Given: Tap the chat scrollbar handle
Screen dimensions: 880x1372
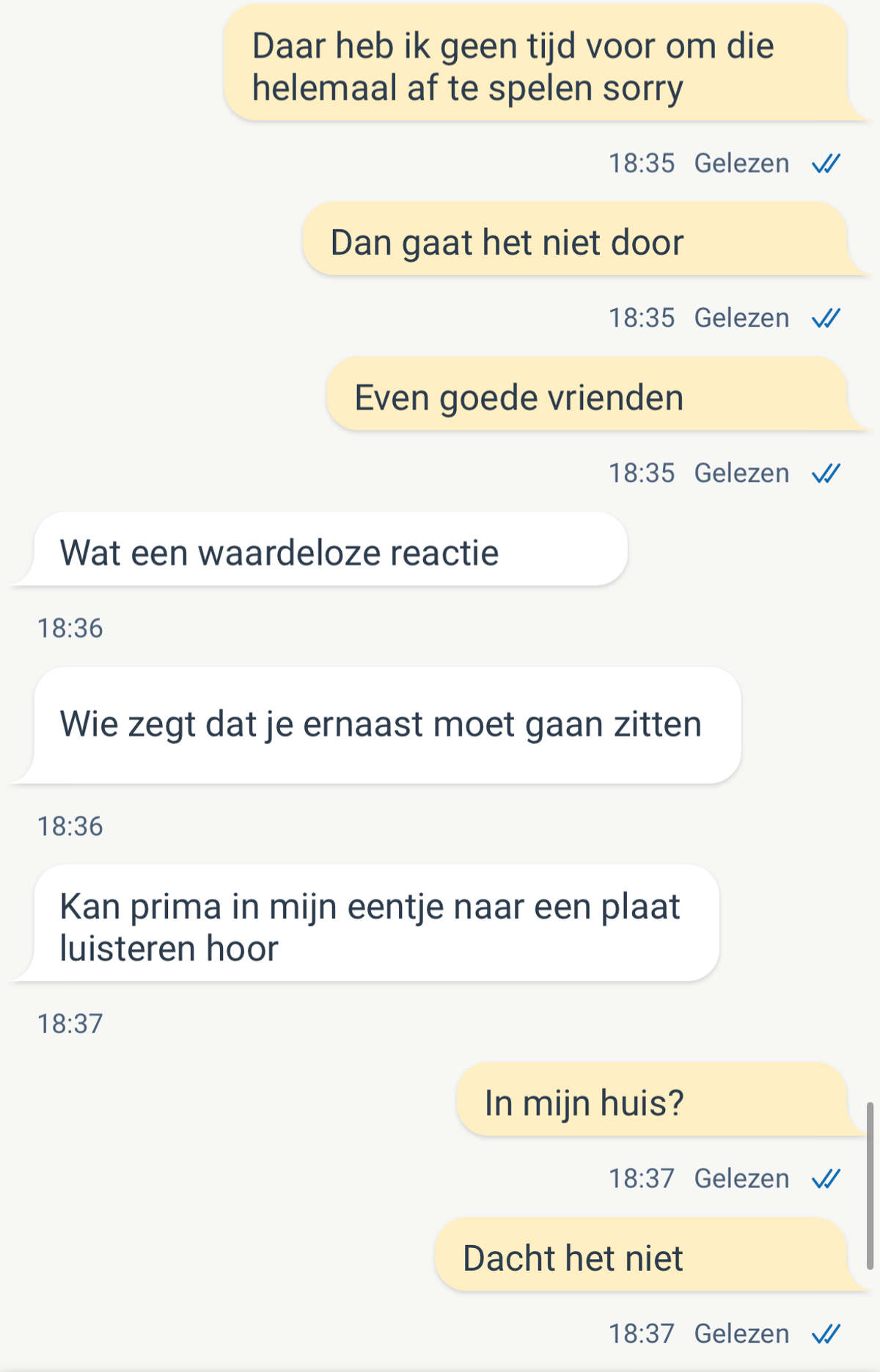Looking at the screenshot, I should click(870, 1185).
